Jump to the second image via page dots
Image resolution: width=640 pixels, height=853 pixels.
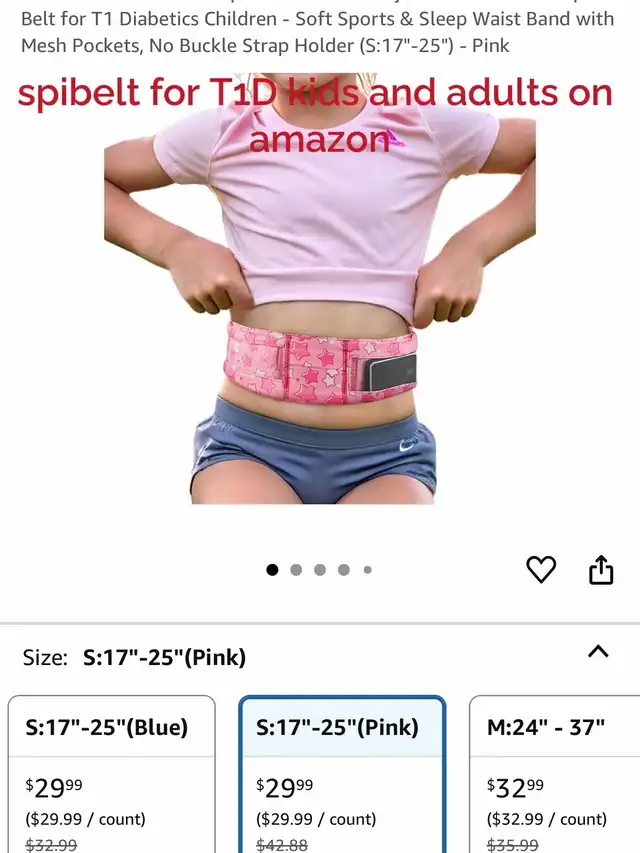[x=296, y=570]
